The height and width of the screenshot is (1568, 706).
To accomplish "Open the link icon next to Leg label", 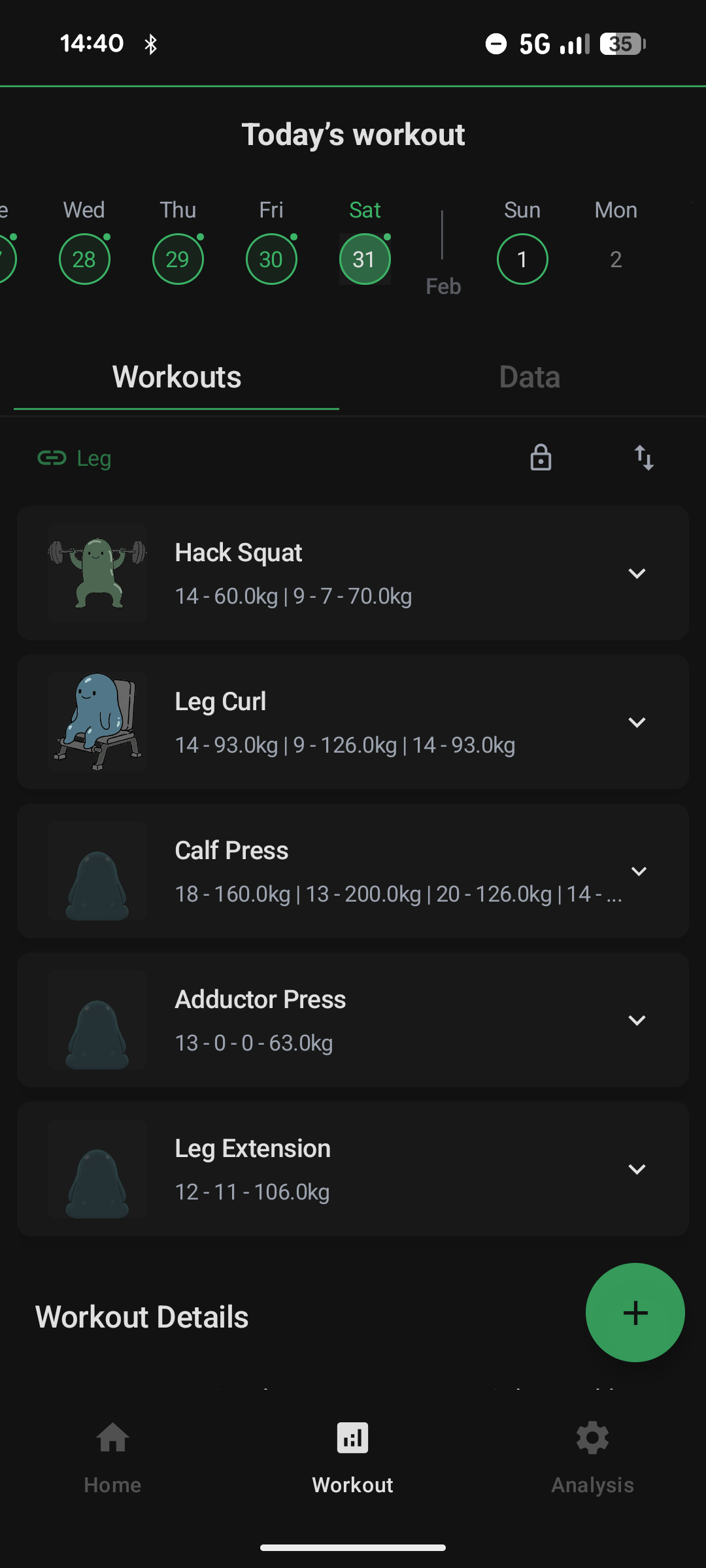I will click(x=51, y=458).
